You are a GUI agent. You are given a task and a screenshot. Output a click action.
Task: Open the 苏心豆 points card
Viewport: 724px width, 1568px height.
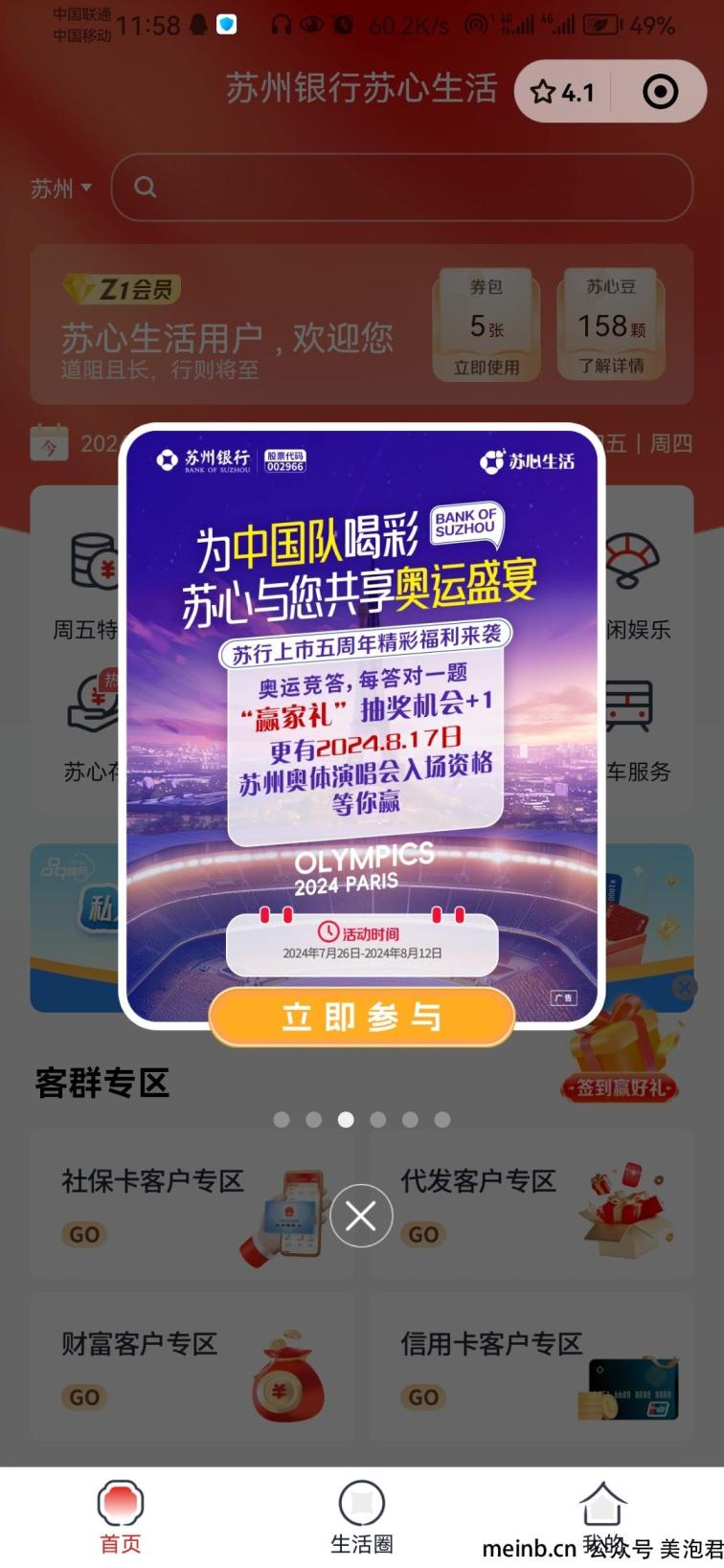click(x=611, y=325)
